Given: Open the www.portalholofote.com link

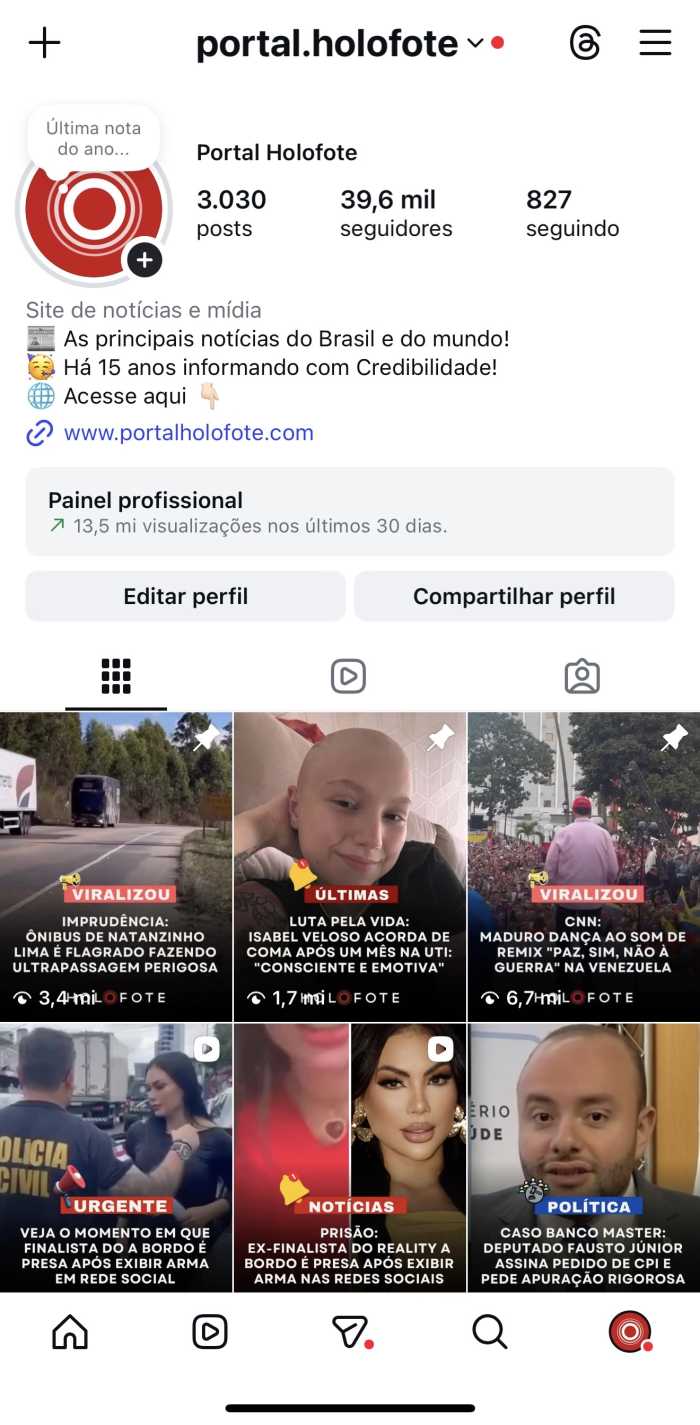Looking at the screenshot, I should point(188,433).
